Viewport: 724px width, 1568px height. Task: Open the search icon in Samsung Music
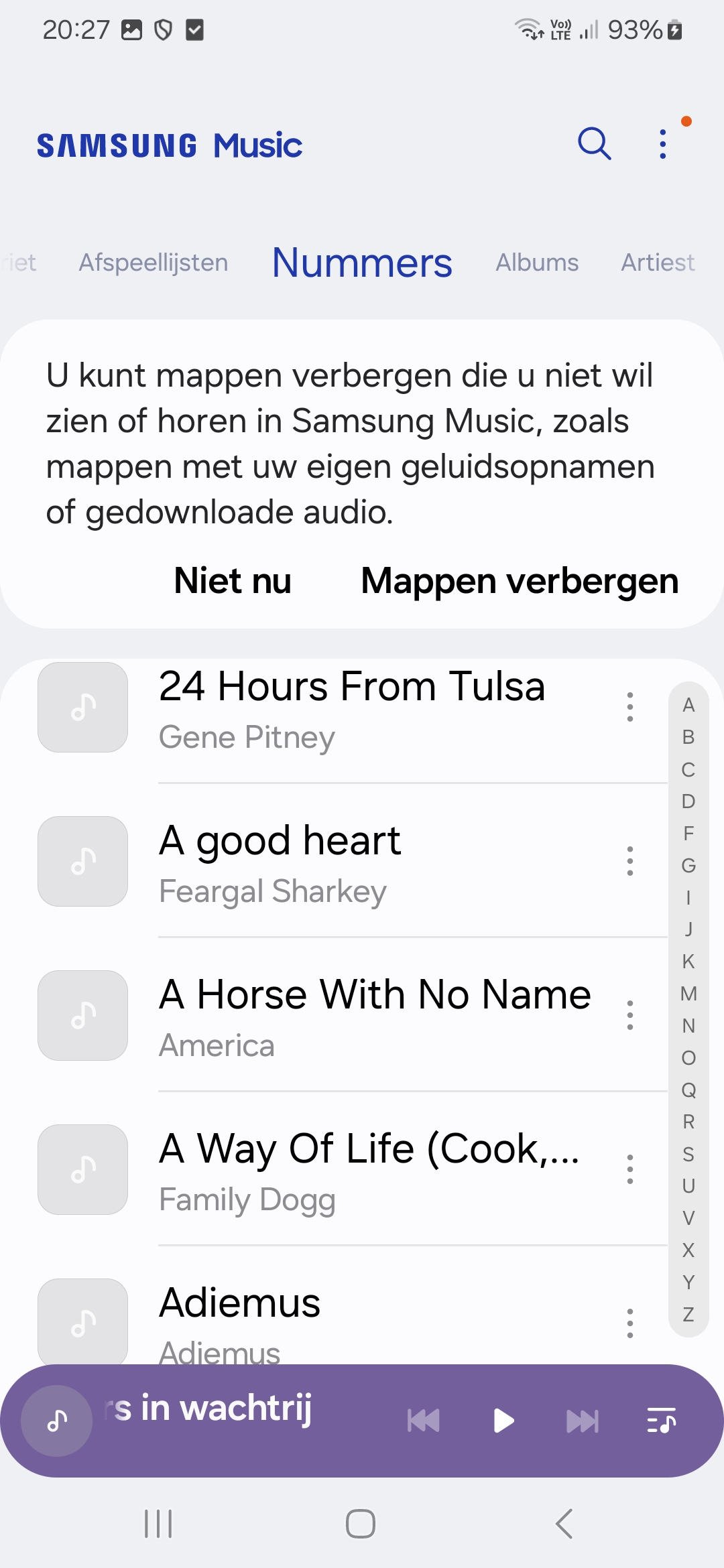click(594, 144)
